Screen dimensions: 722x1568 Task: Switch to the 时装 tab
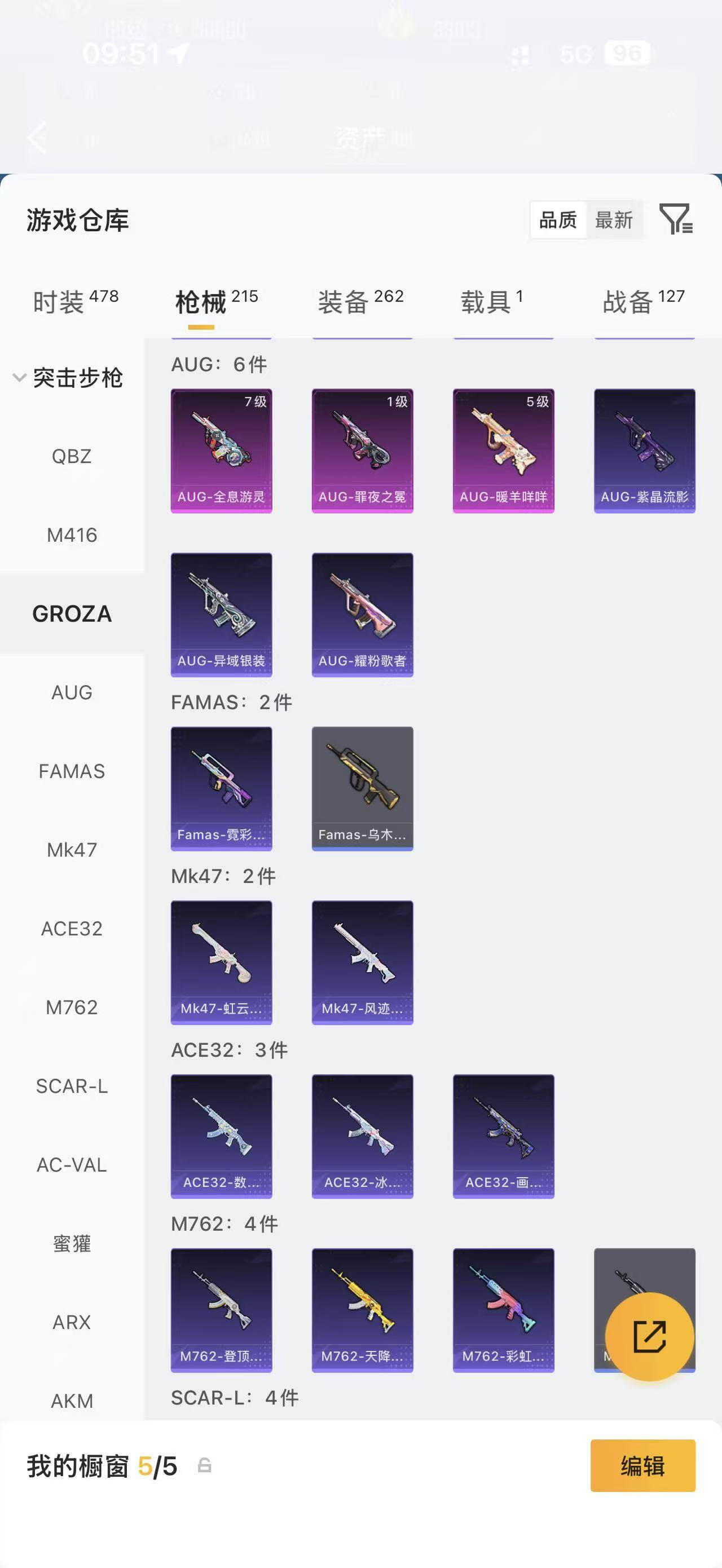76,301
